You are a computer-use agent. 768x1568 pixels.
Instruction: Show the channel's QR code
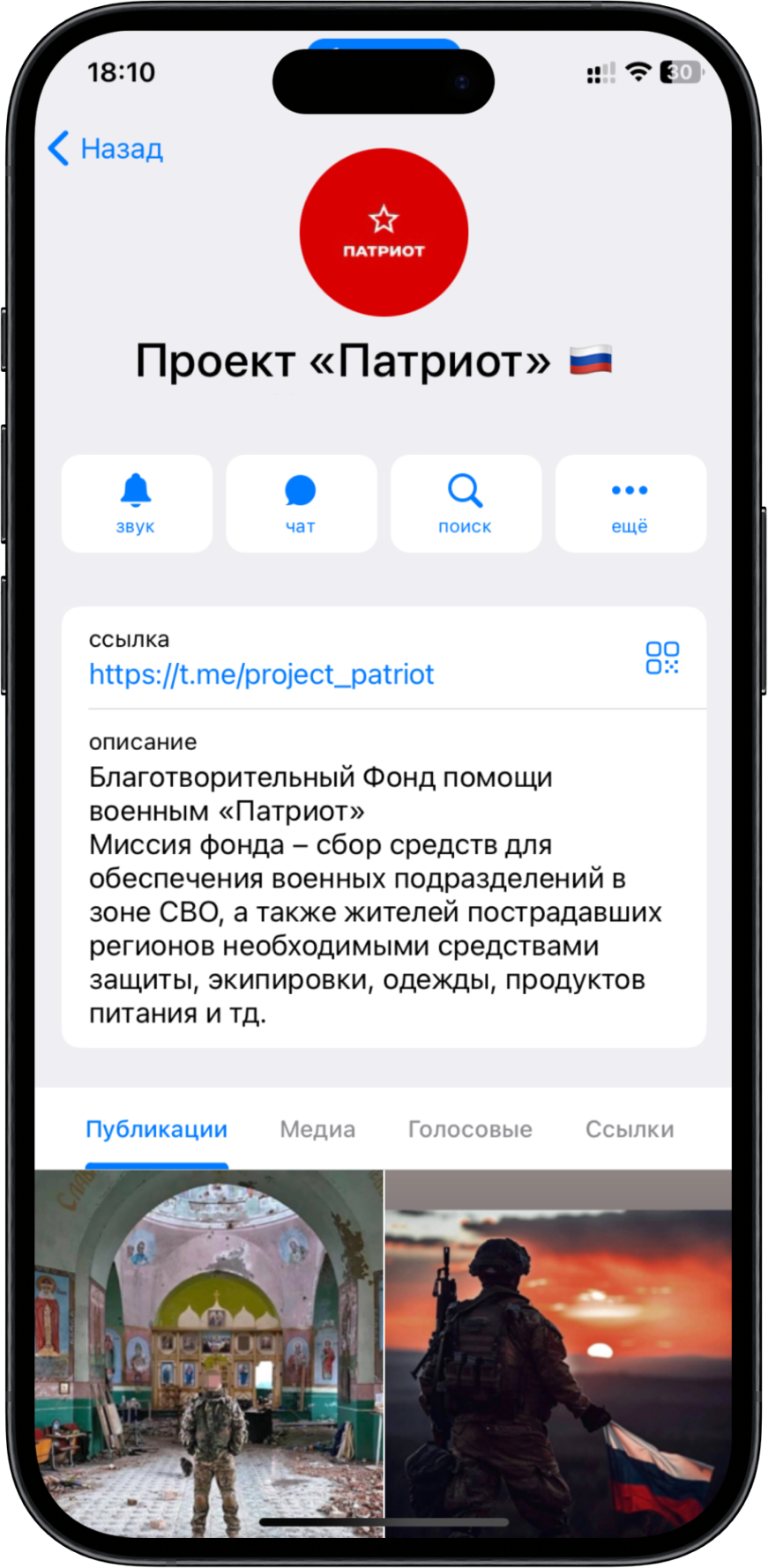[x=662, y=658]
